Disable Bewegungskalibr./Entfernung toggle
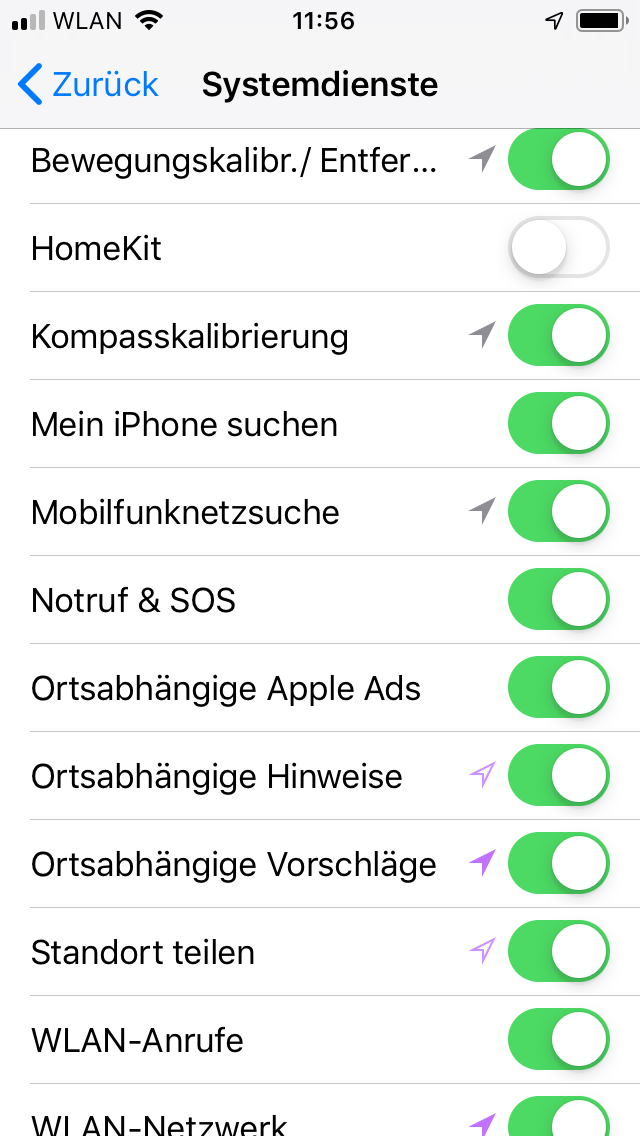Image resolution: width=640 pixels, height=1136 pixels. [558, 160]
